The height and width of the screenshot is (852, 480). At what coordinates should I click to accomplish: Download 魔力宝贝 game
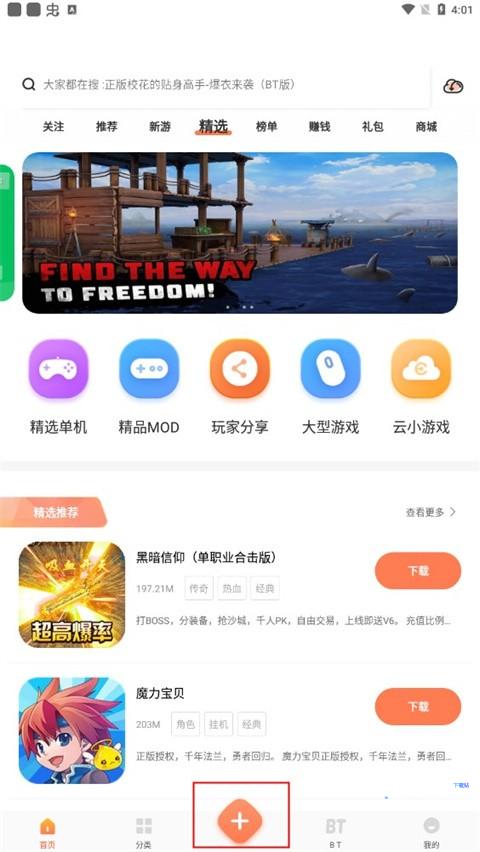click(x=418, y=706)
